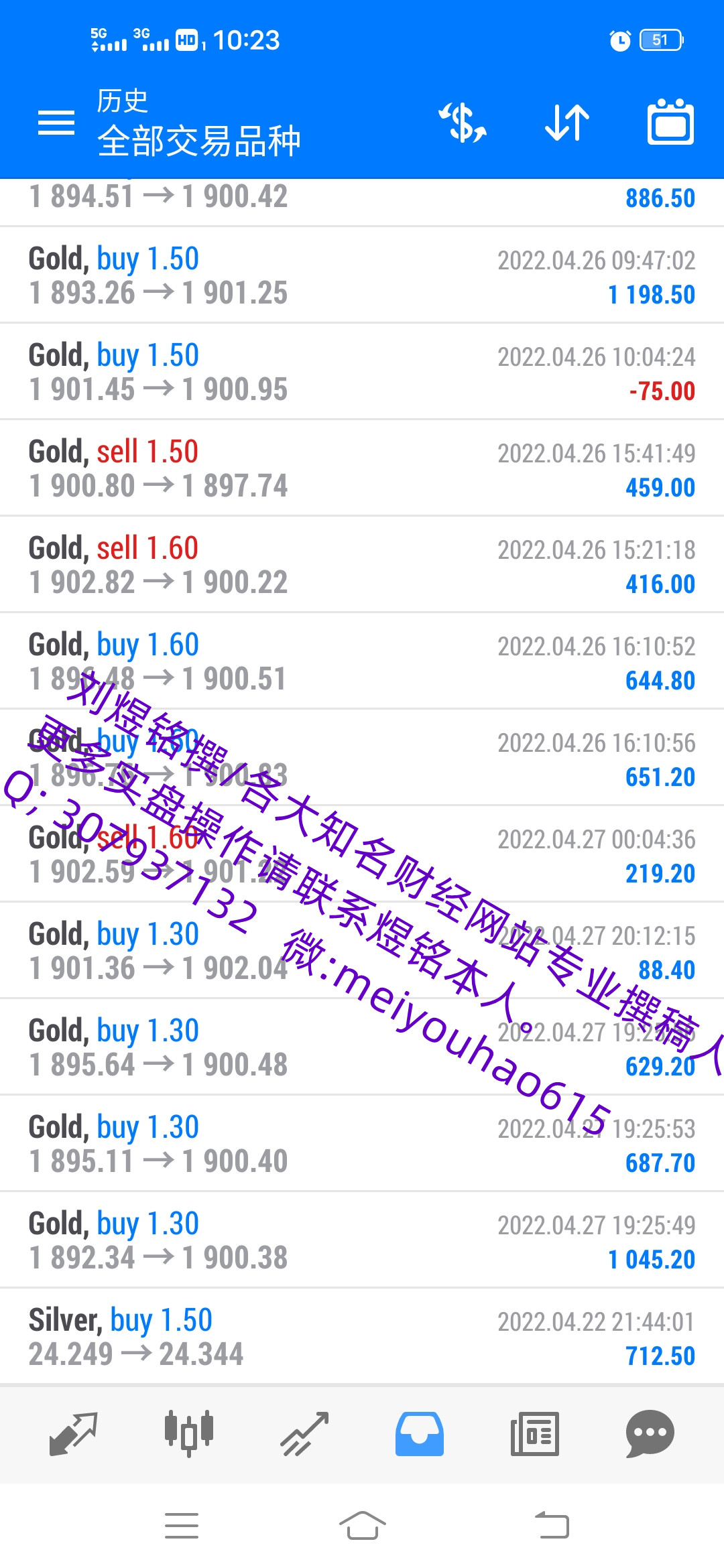This screenshot has width=724, height=1568.
Task: Expand the Silver buy 1.50 trade
Action: coord(362,1337)
